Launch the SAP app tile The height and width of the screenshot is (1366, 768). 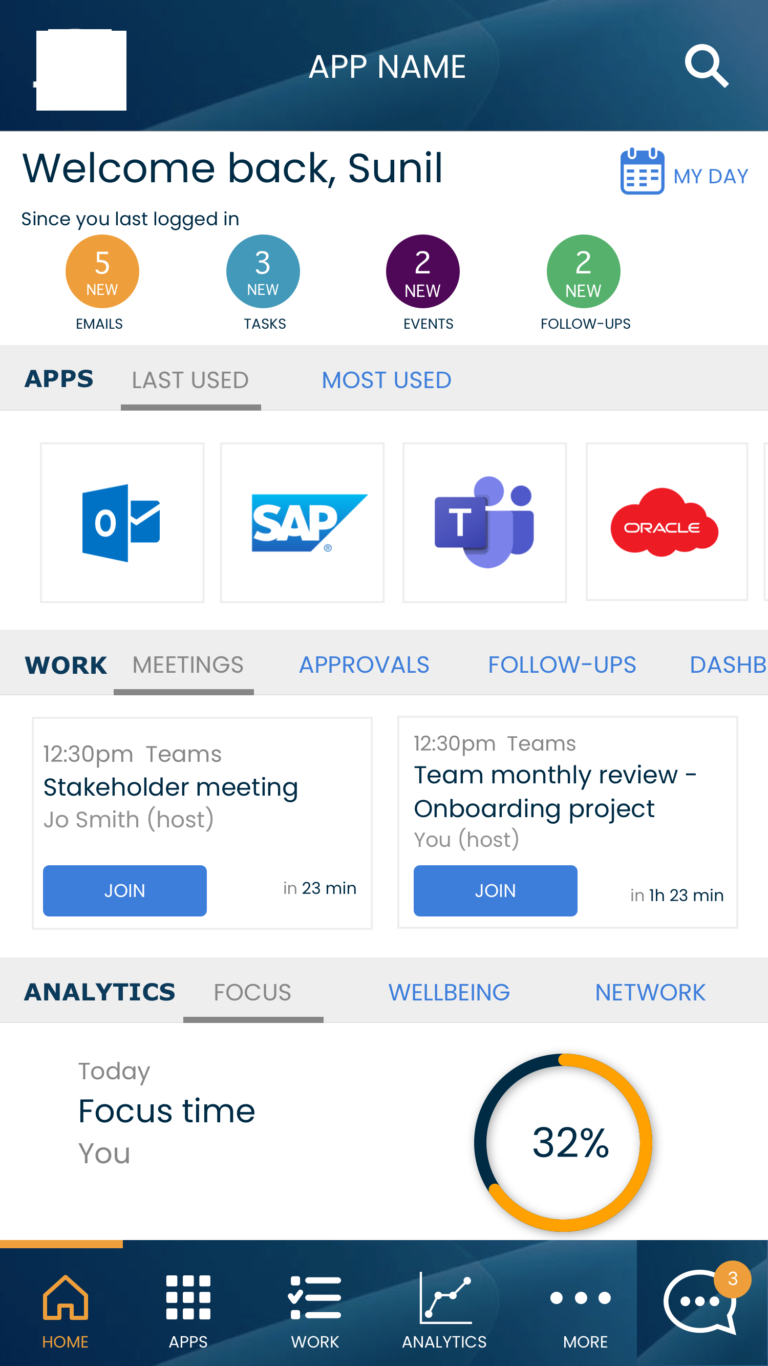tap(302, 523)
